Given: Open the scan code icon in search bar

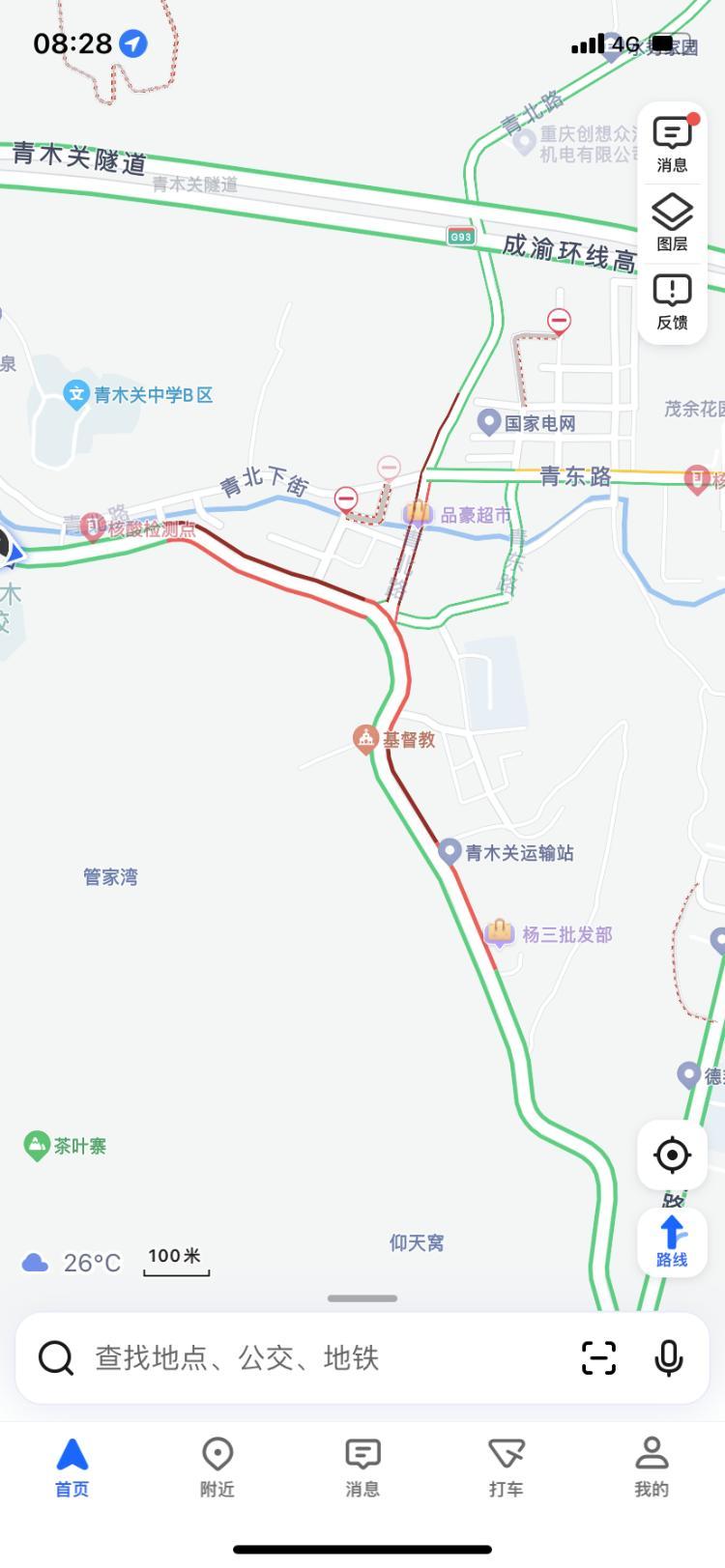Looking at the screenshot, I should tap(599, 1358).
